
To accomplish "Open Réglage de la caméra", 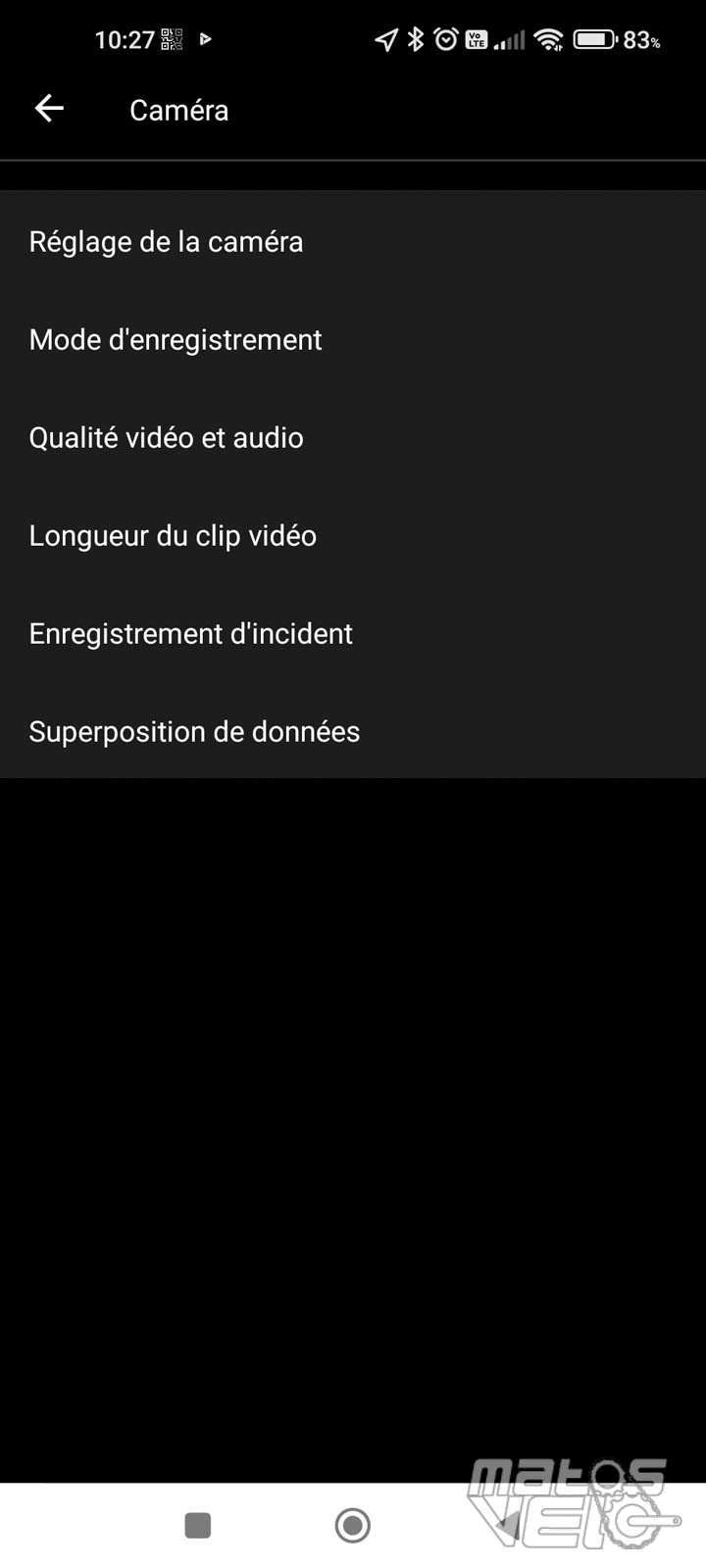I will click(x=353, y=241).
